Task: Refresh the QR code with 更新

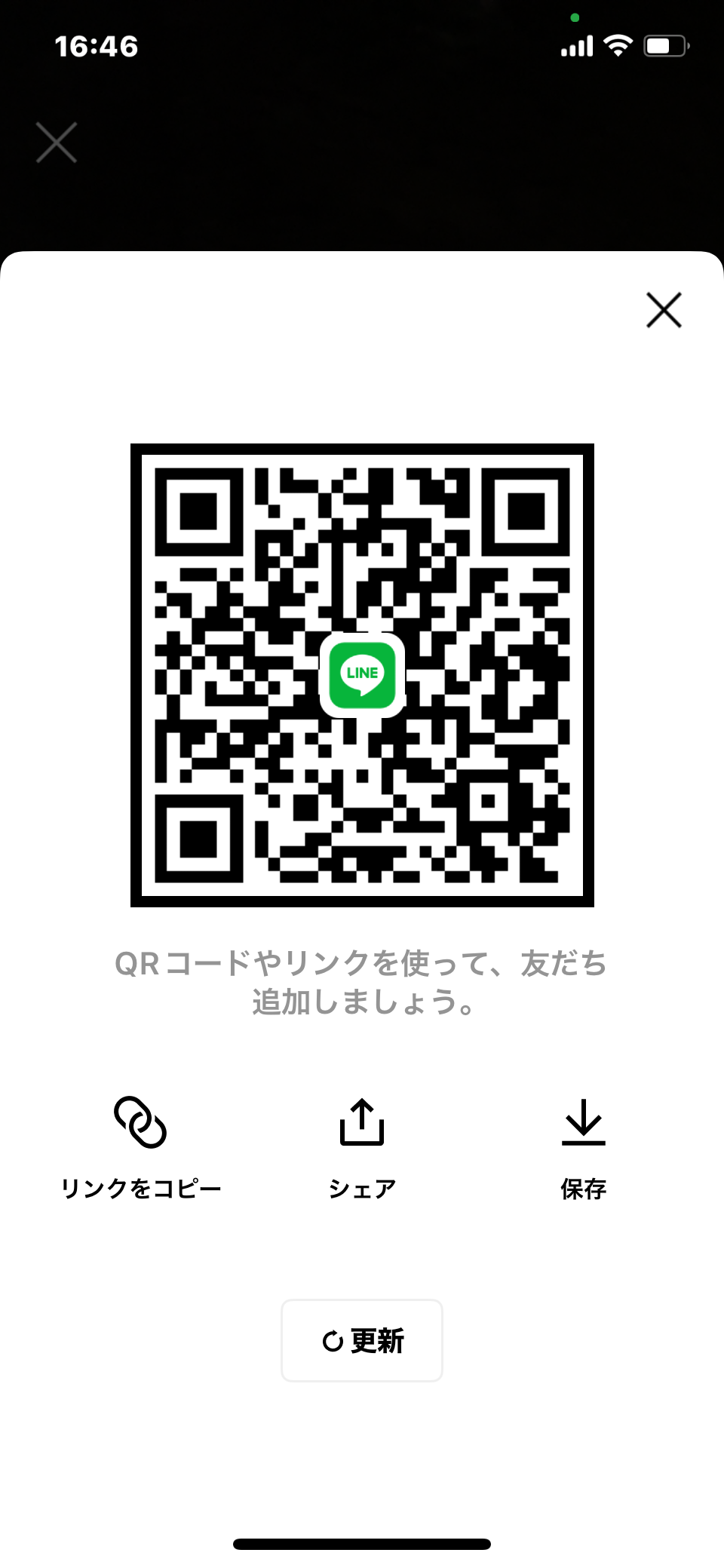Action: tap(362, 1340)
